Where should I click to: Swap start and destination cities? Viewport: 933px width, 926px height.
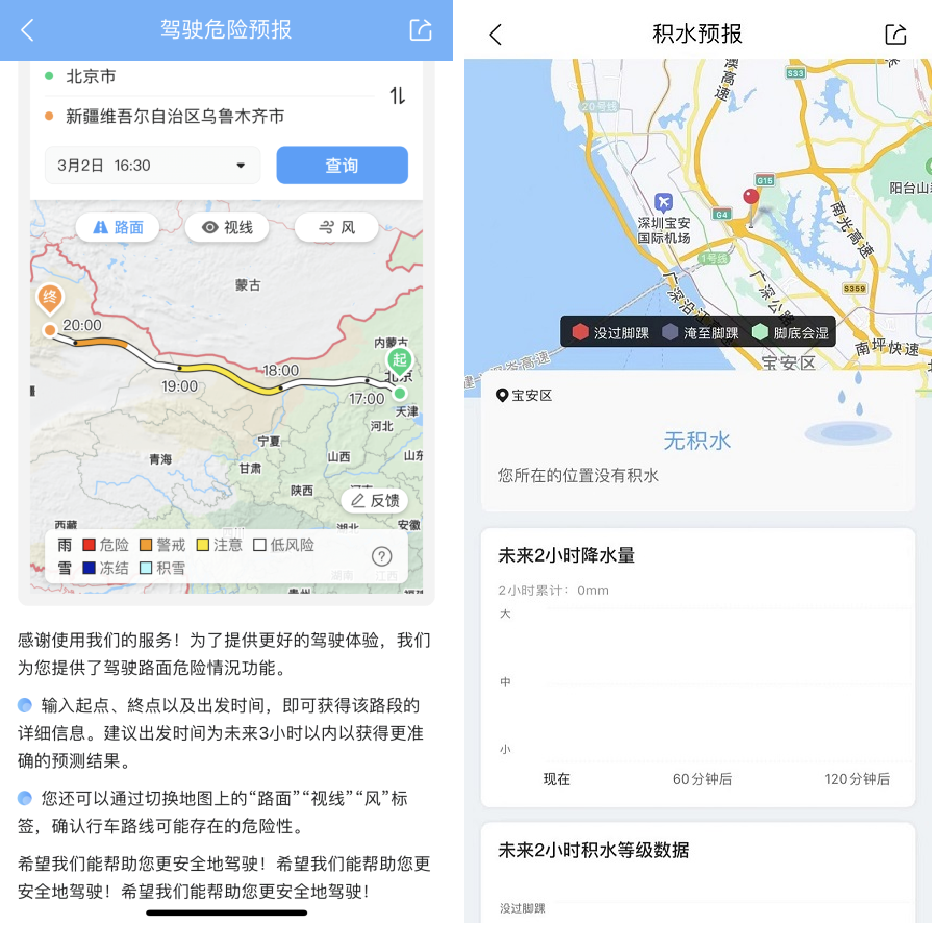(x=397, y=96)
